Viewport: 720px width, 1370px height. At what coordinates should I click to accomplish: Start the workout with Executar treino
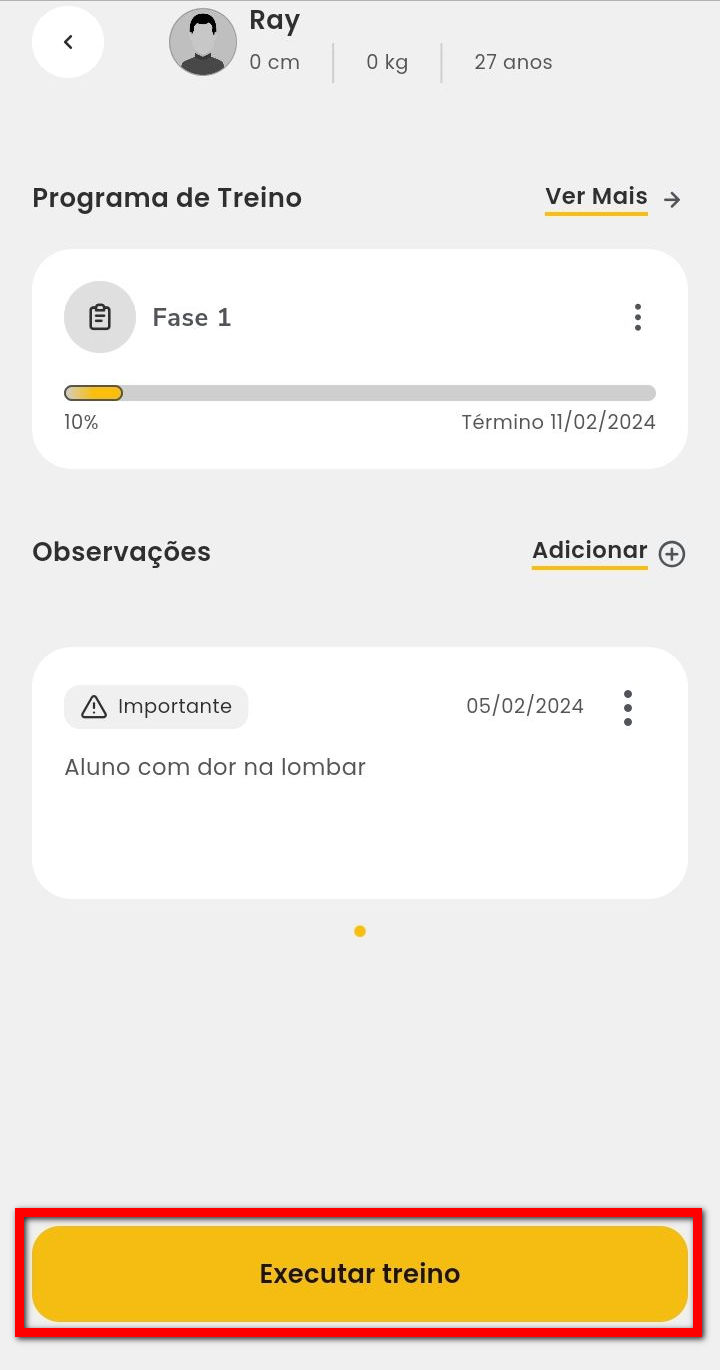point(360,1273)
